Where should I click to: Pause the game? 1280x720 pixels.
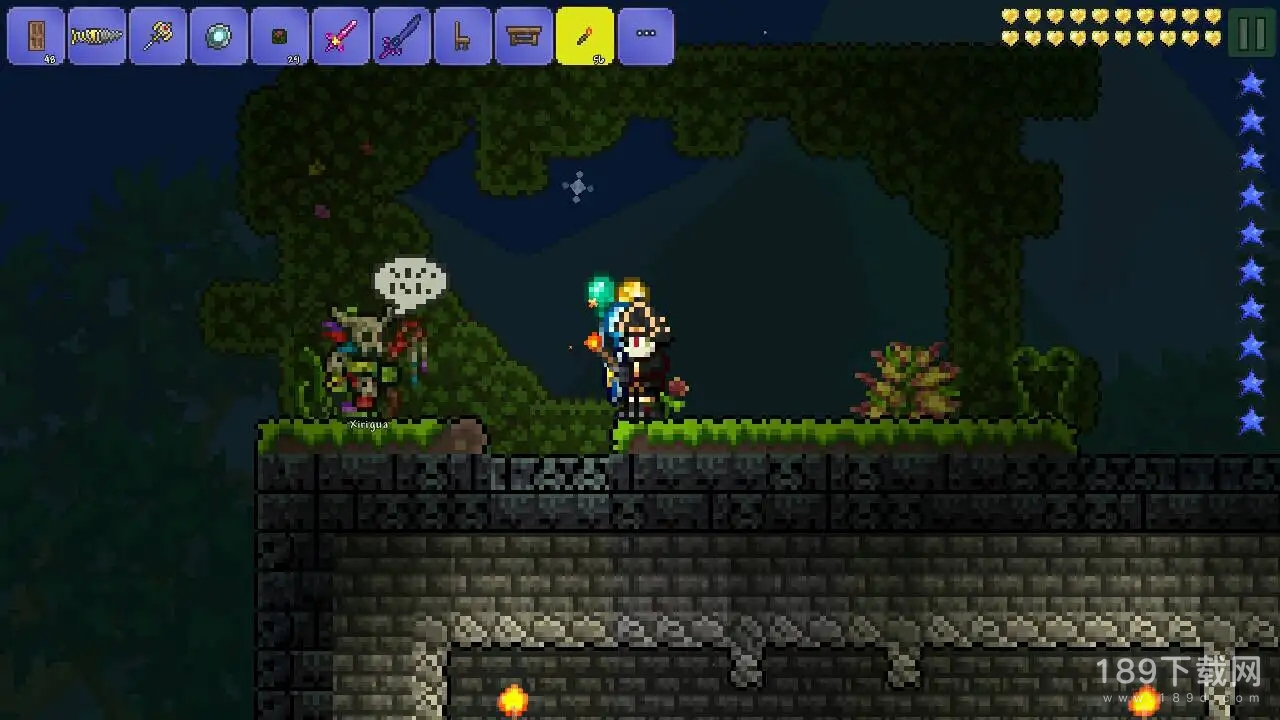coord(1251,33)
